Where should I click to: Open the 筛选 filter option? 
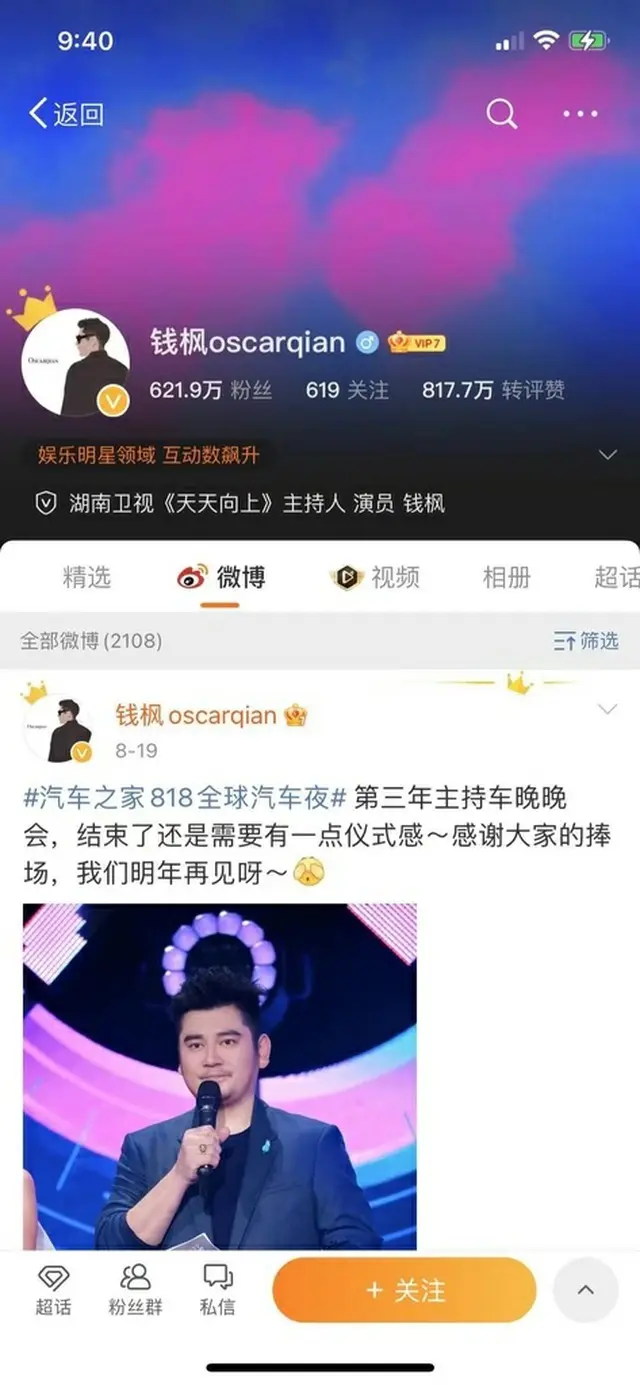click(586, 641)
